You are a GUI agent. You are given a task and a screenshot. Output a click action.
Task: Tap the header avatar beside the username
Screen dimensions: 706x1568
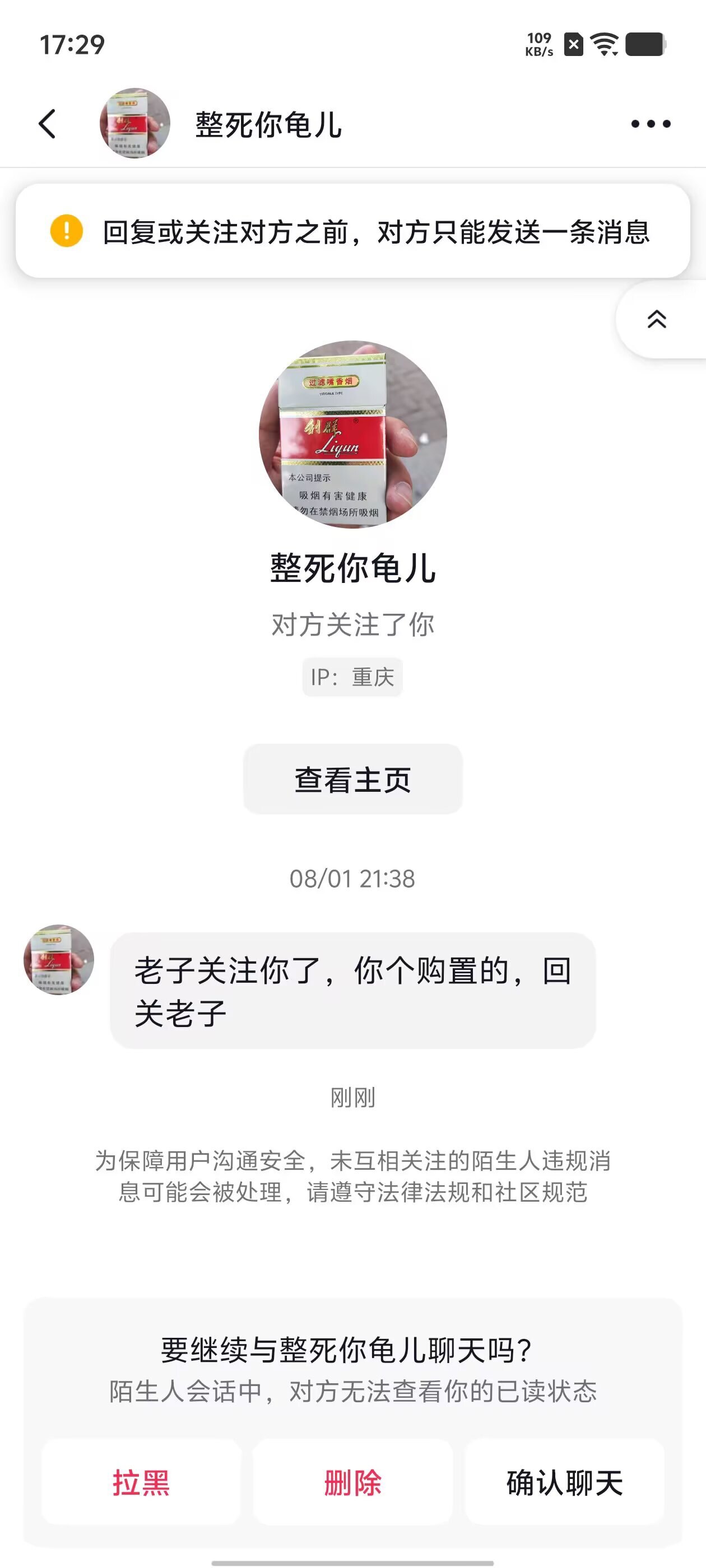134,124
